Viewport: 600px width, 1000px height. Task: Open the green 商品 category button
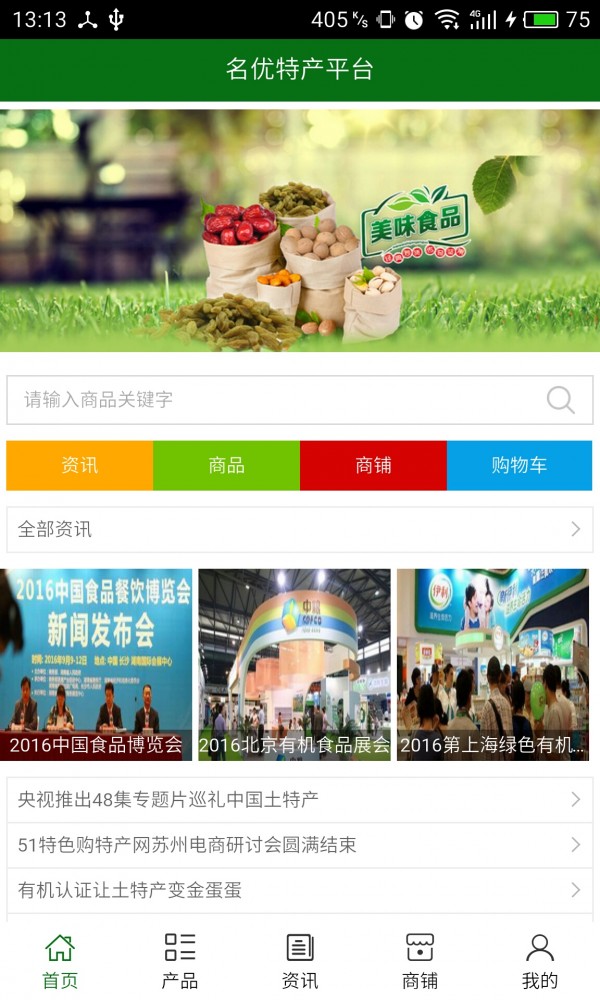click(x=226, y=465)
